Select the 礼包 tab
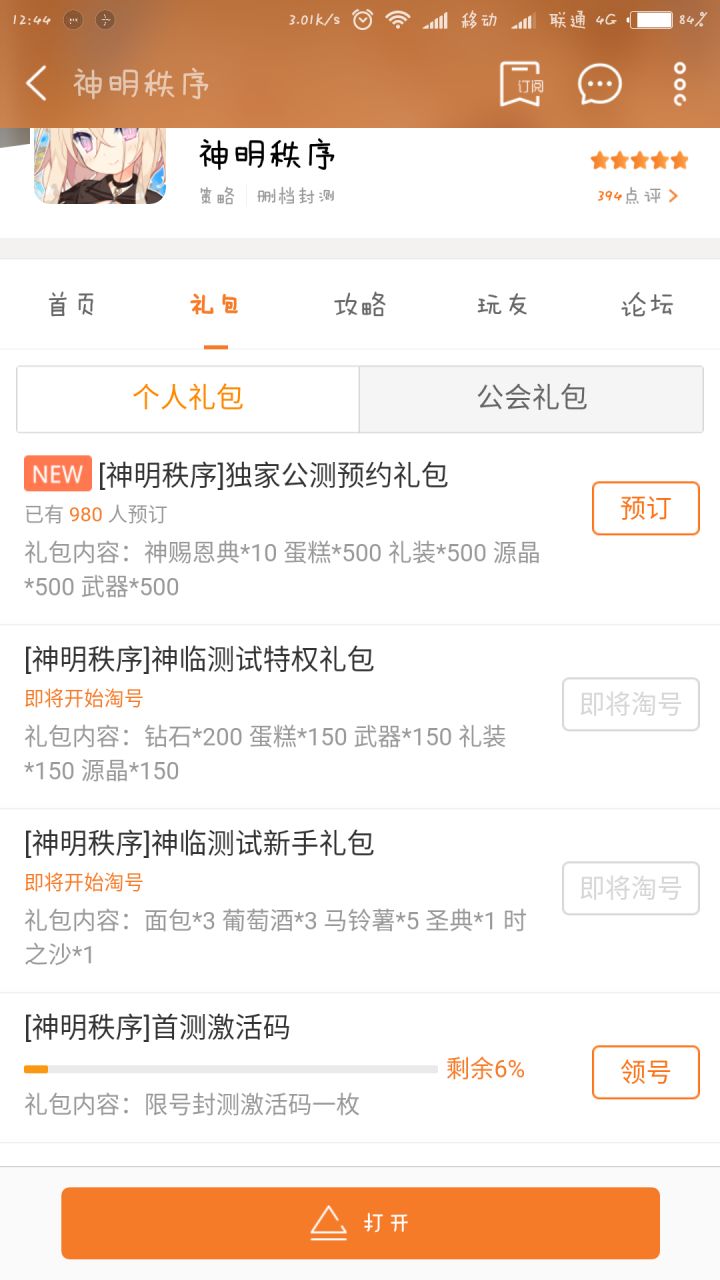 point(215,305)
